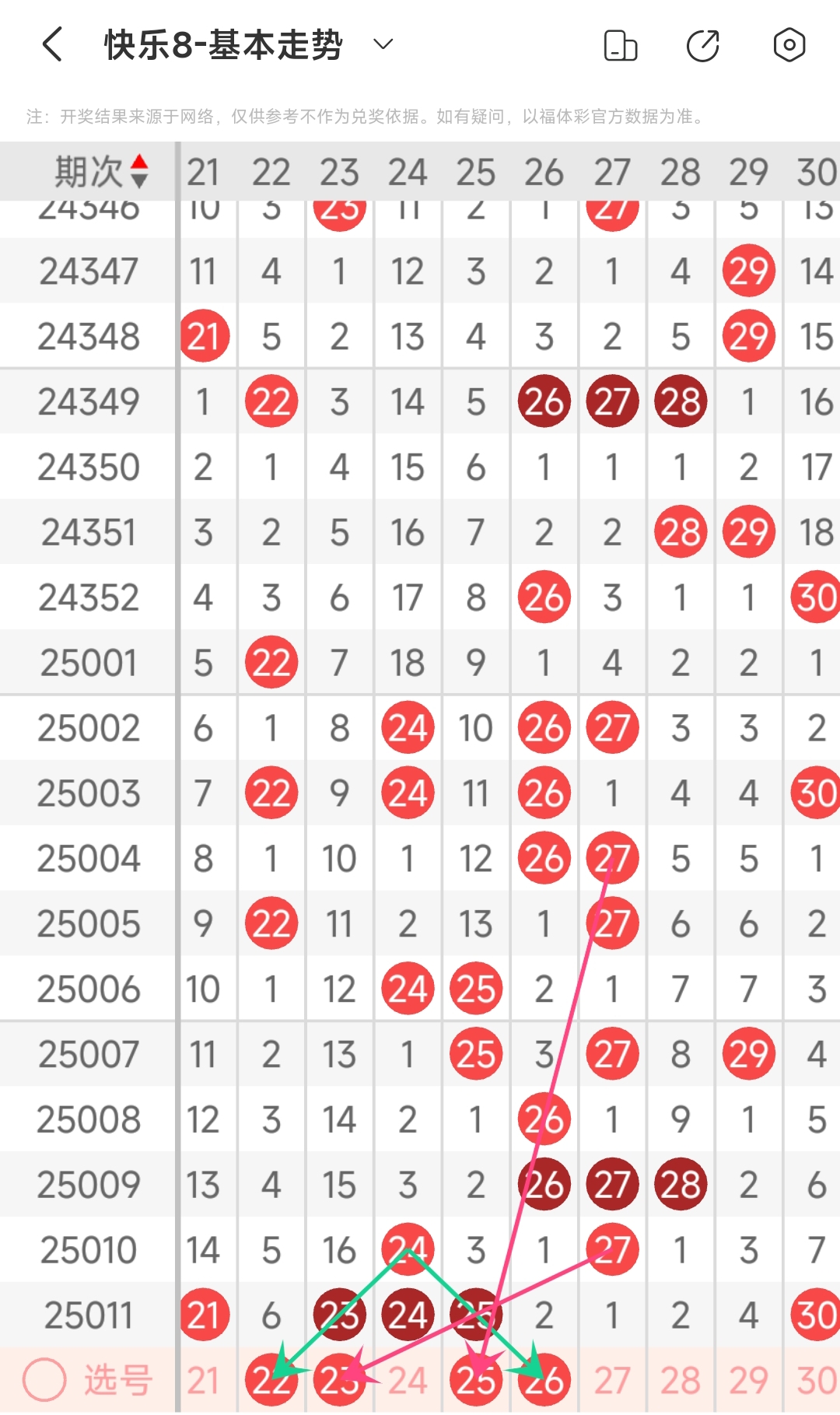The image size is (840, 1415).
Task: Deselect number 22 in the 选号 row
Action: click(271, 1381)
